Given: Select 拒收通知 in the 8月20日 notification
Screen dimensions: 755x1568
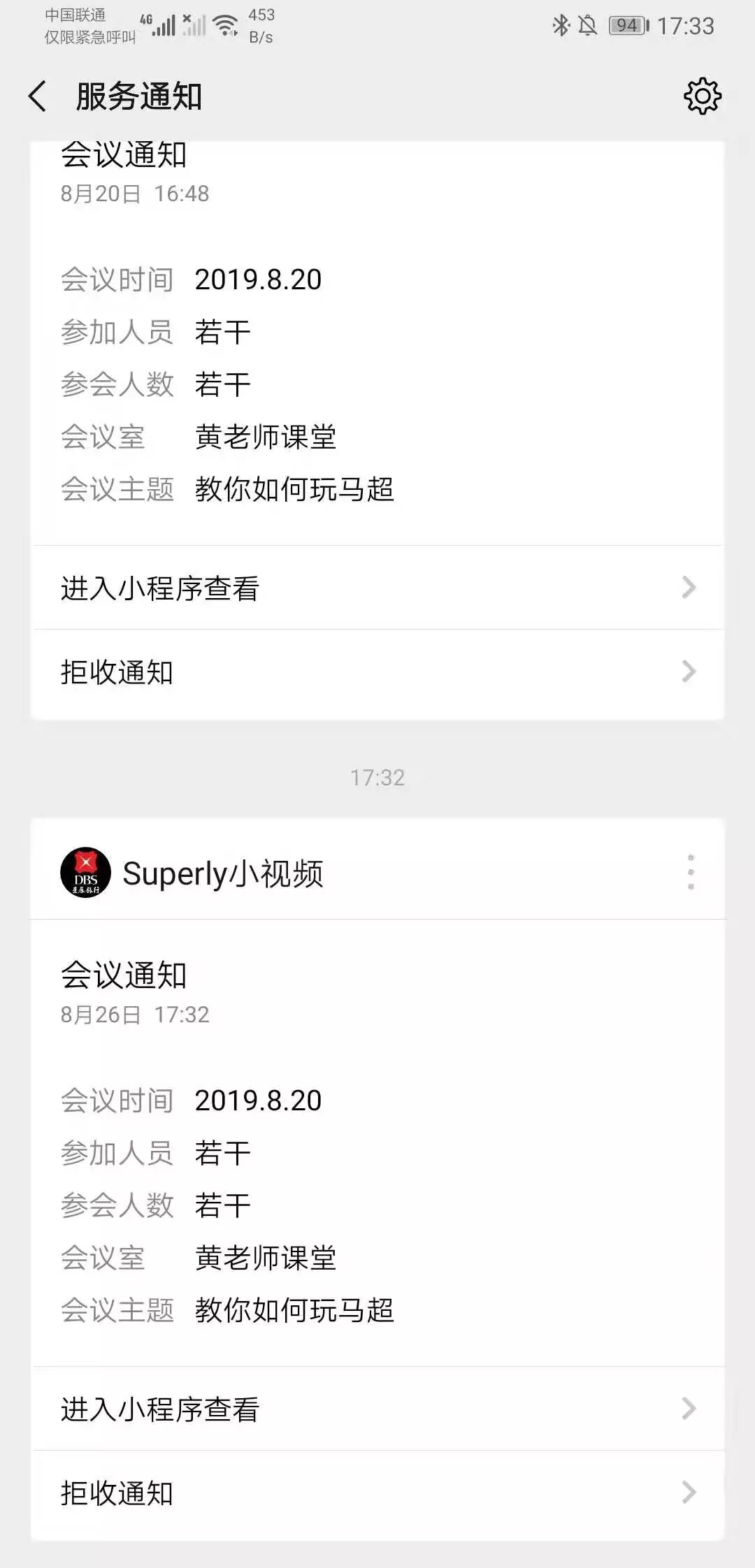Looking at the screenshot, I should (377, 672).
